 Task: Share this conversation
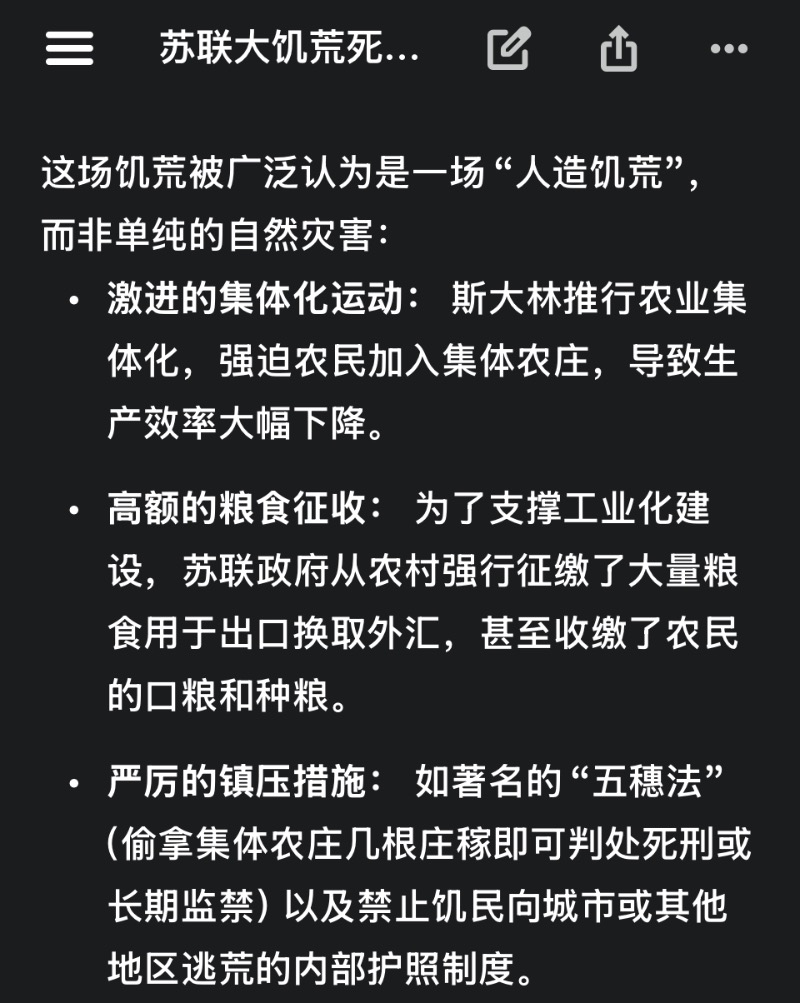click(618, 47)
